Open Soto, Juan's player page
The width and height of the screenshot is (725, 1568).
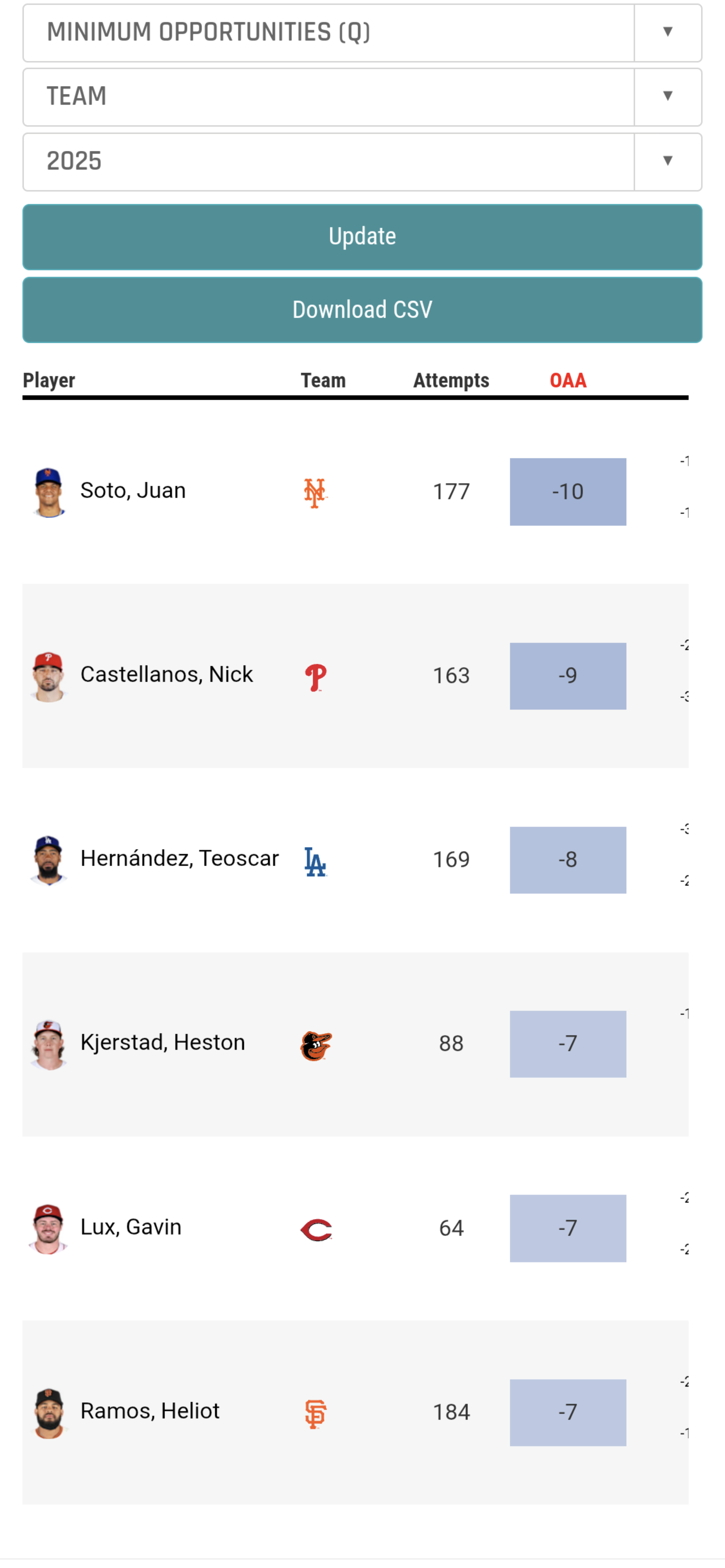point(133,491)
